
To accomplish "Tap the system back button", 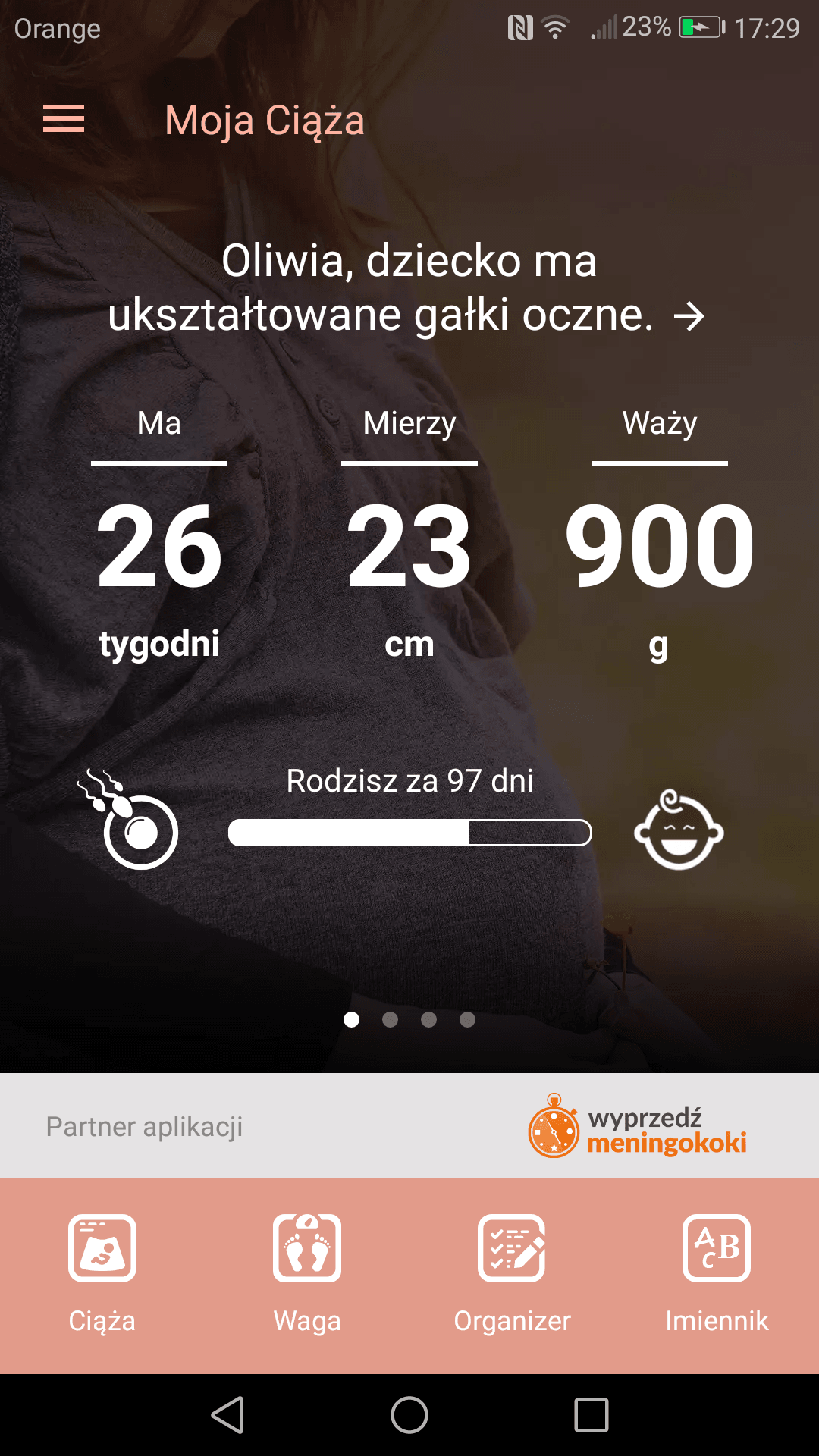I will pyautogui.click(x=227, y=1415).
